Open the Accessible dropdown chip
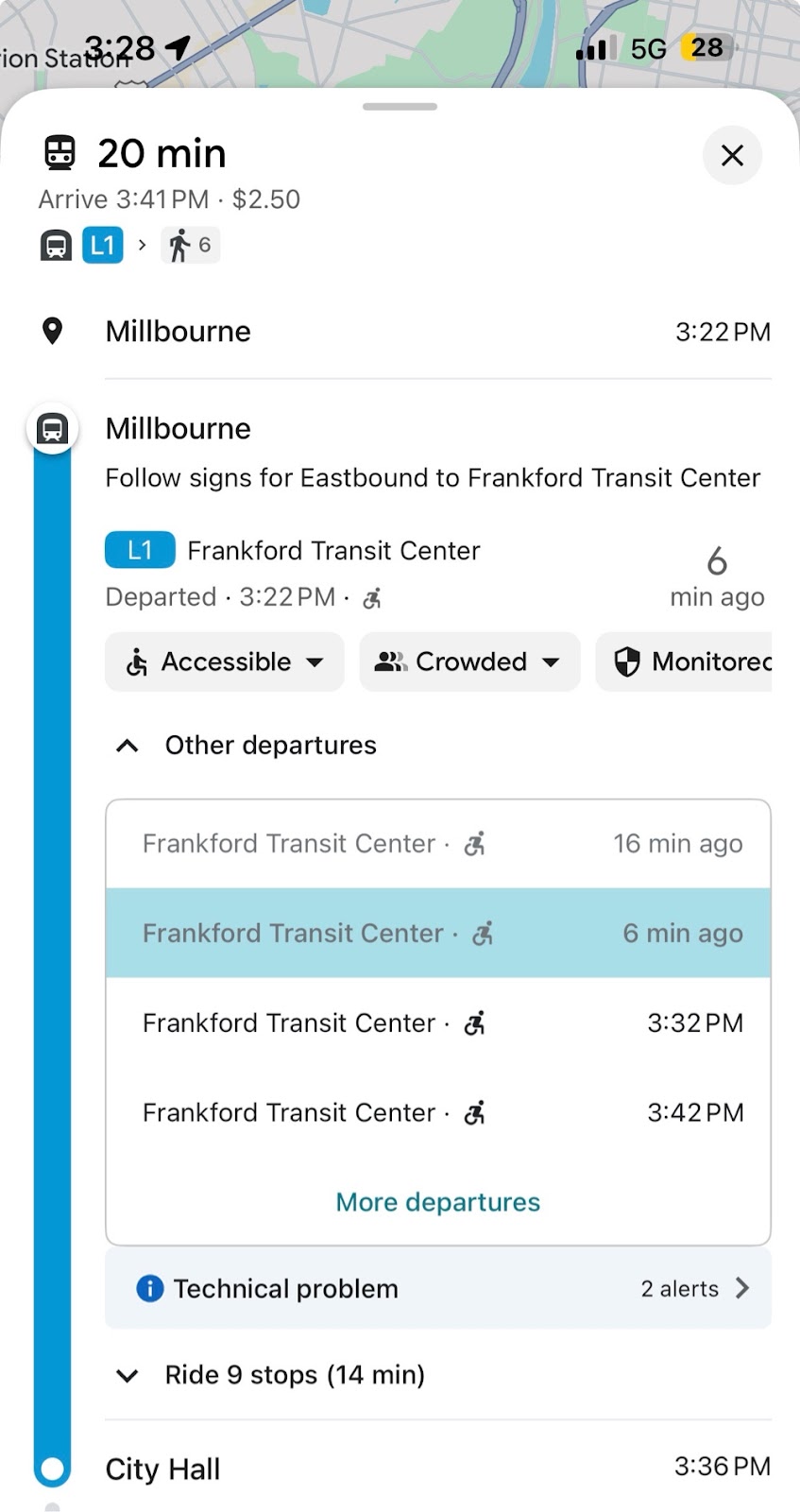 point(225,661)
